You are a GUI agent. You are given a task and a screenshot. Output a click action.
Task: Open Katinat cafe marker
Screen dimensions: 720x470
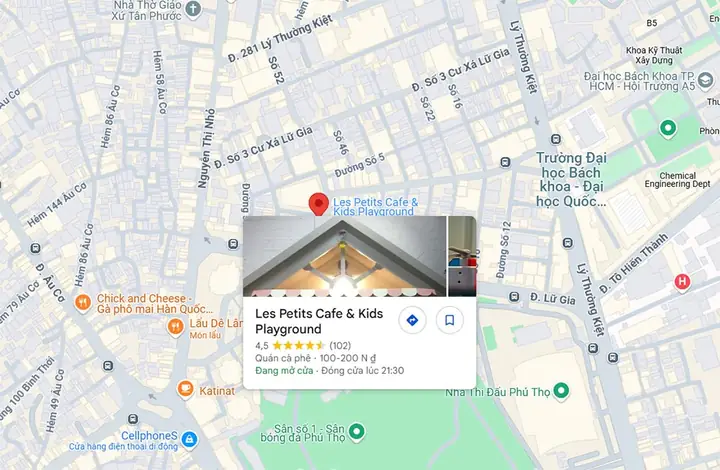click(185, 389)
